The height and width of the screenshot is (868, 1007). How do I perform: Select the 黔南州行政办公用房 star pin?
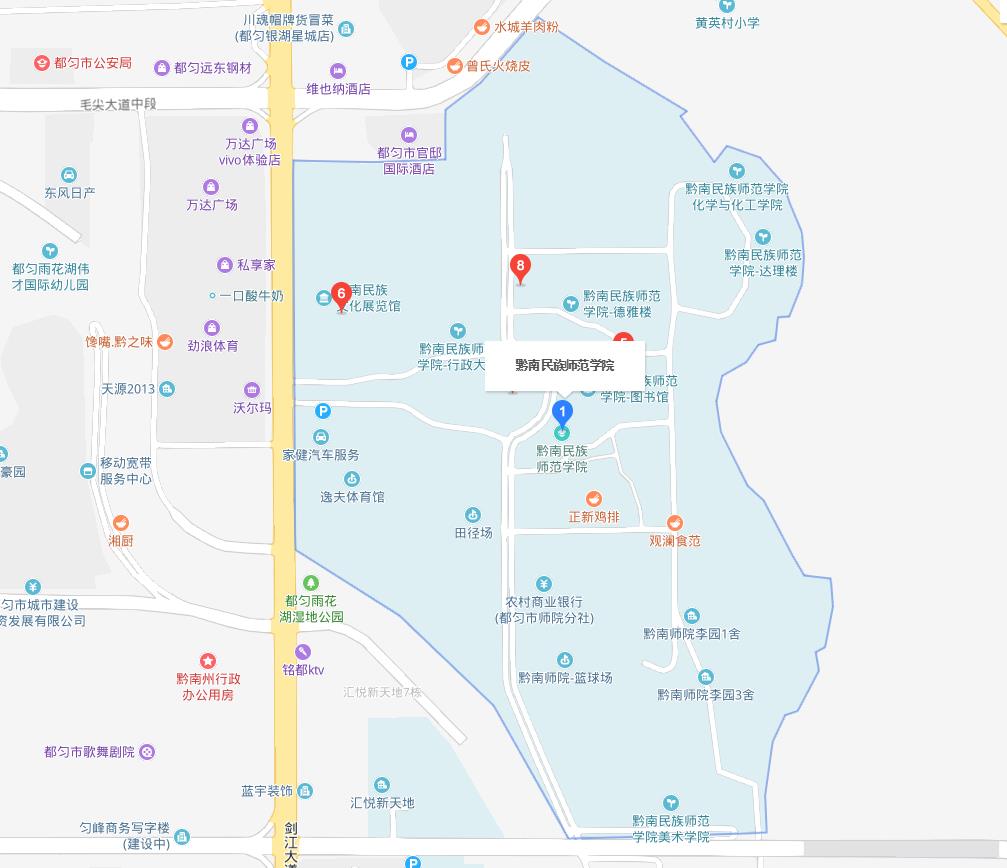(x=207, y=661)
